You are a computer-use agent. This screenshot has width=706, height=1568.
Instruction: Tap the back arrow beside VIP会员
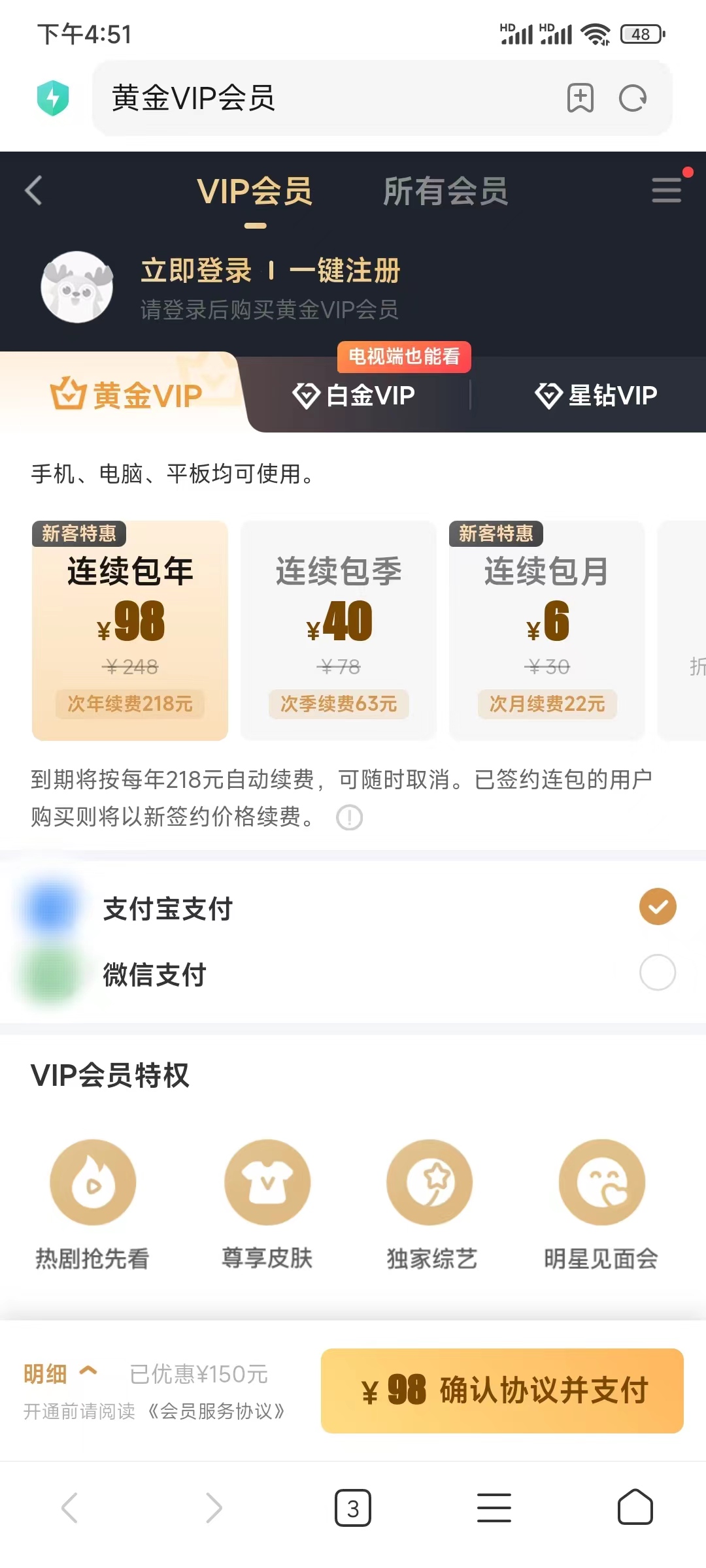(x=31, y=191)
